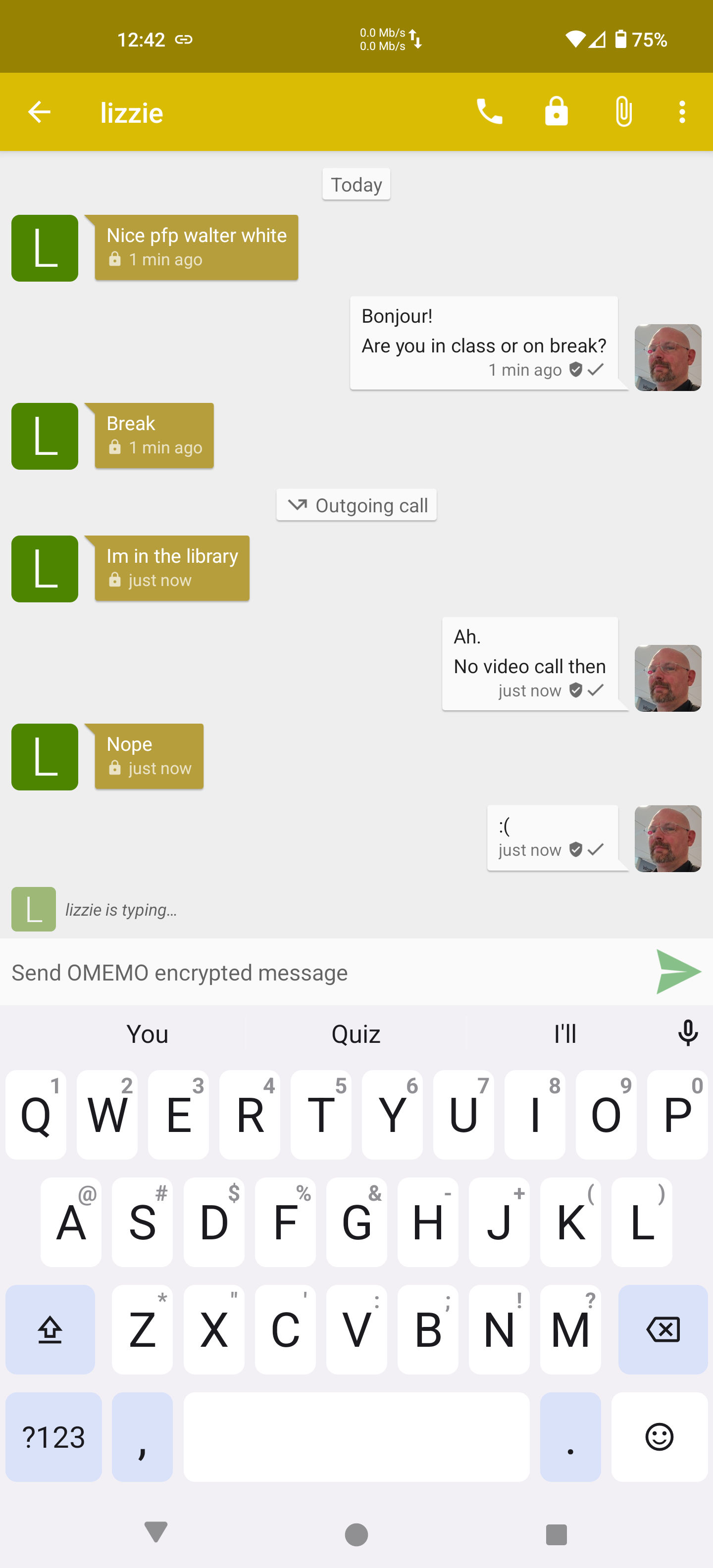Screen dimensions: 713x1568
Task: Send the message with the arrow
Action: (678, 972)
